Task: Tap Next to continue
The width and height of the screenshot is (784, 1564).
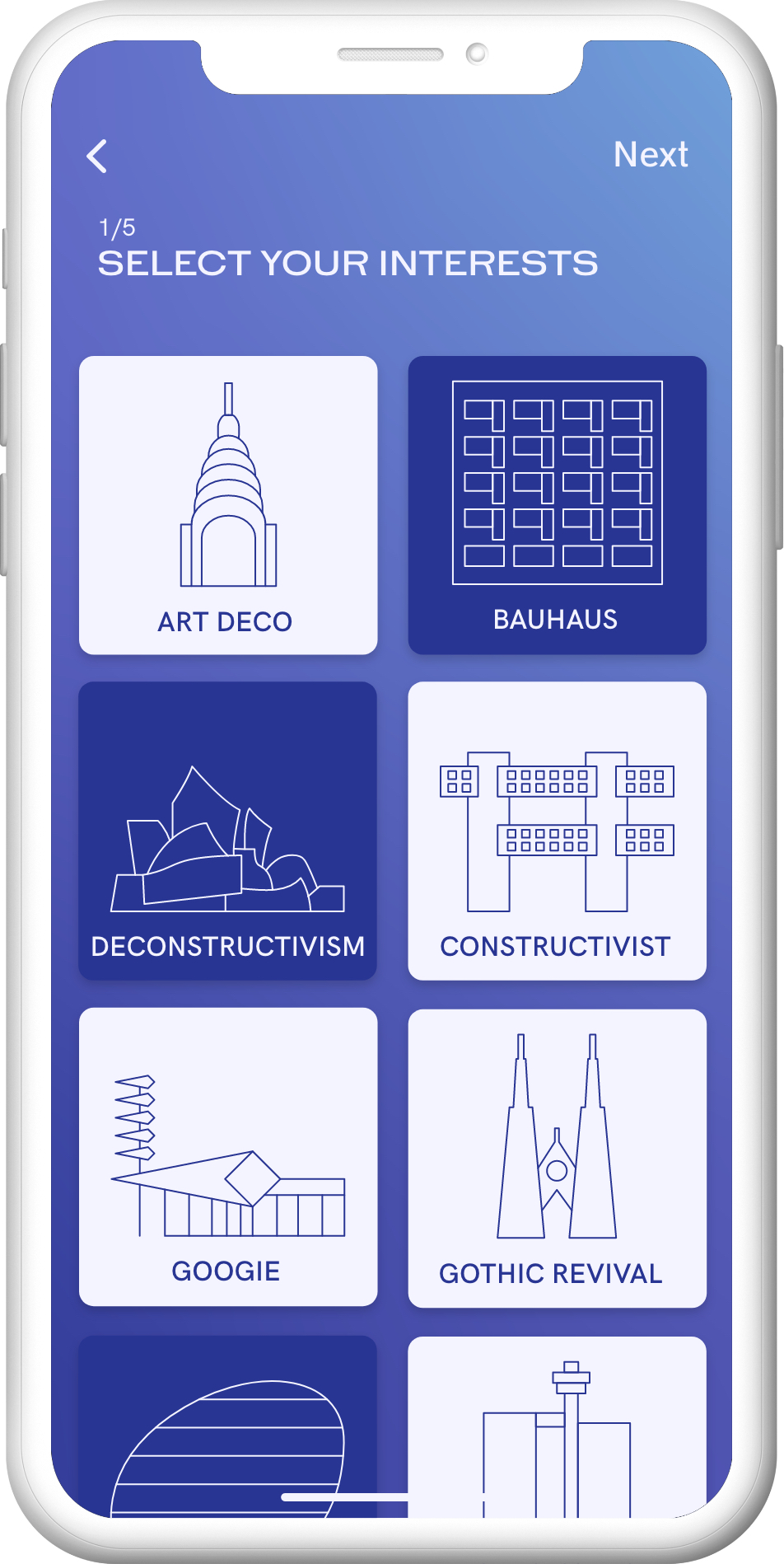Action: [651, 154]
